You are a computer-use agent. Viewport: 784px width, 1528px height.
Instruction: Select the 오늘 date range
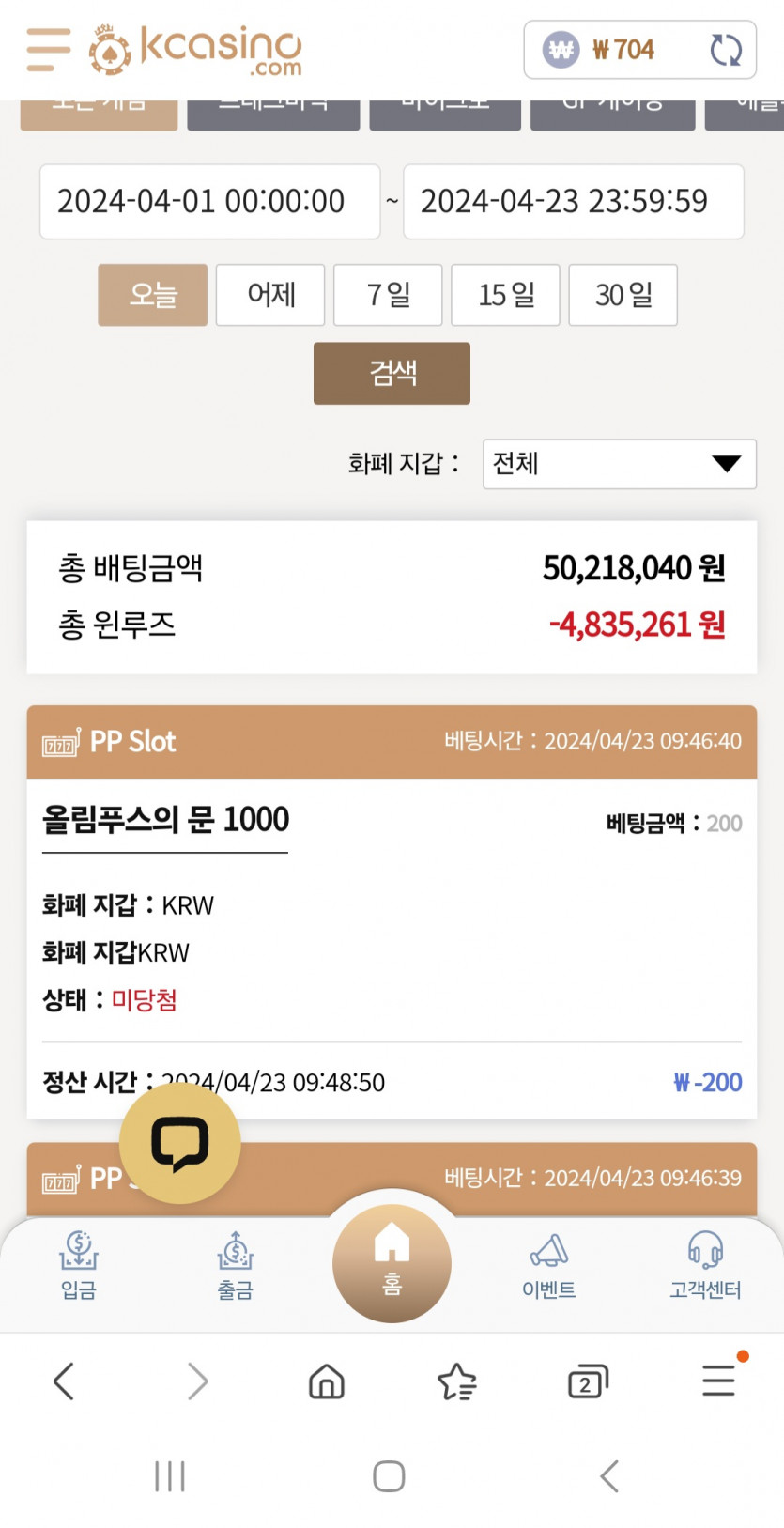153,295
